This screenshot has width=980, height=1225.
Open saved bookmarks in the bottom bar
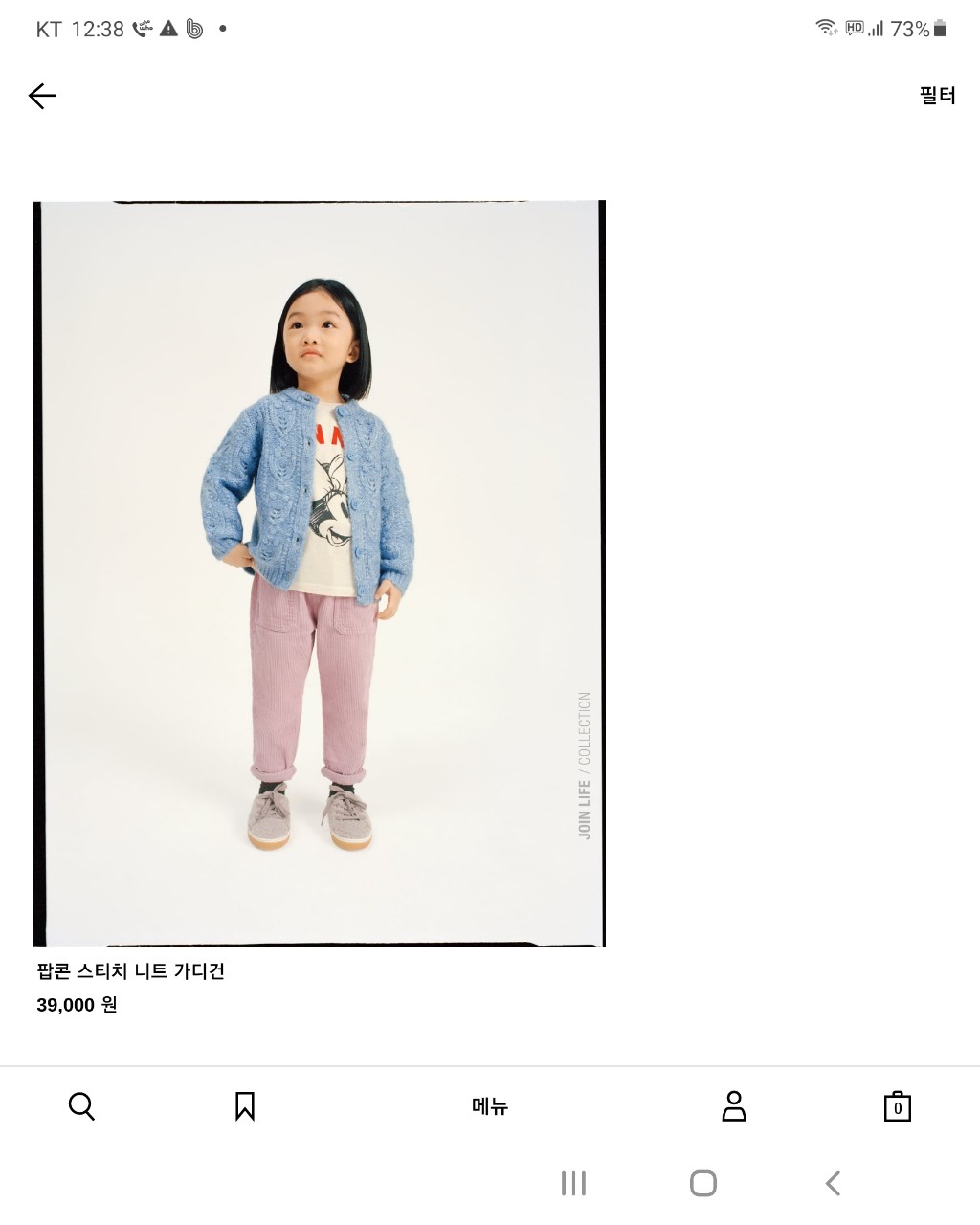tap(245, 1106)
